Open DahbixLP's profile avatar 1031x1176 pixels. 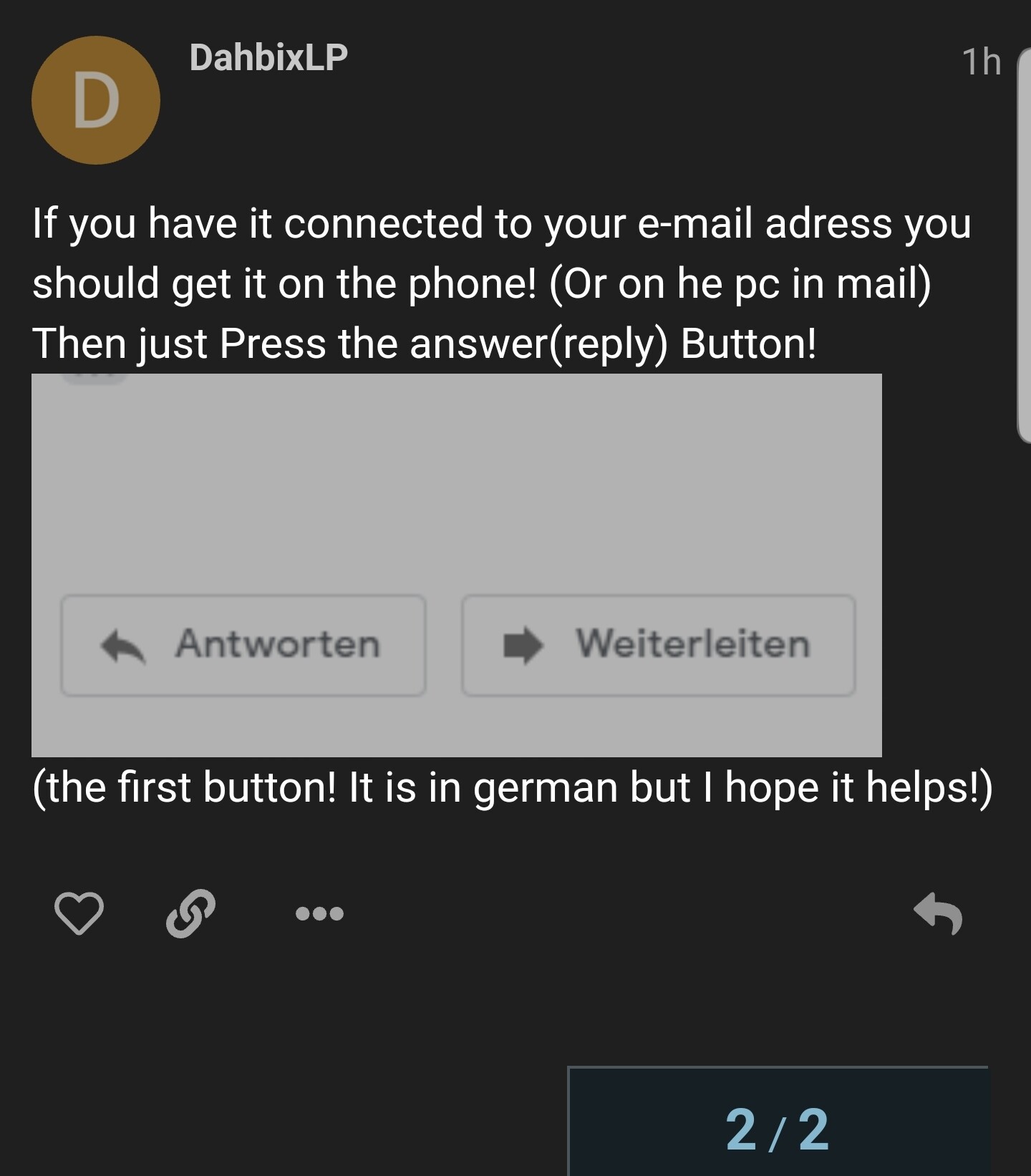[x=96, y=100]
